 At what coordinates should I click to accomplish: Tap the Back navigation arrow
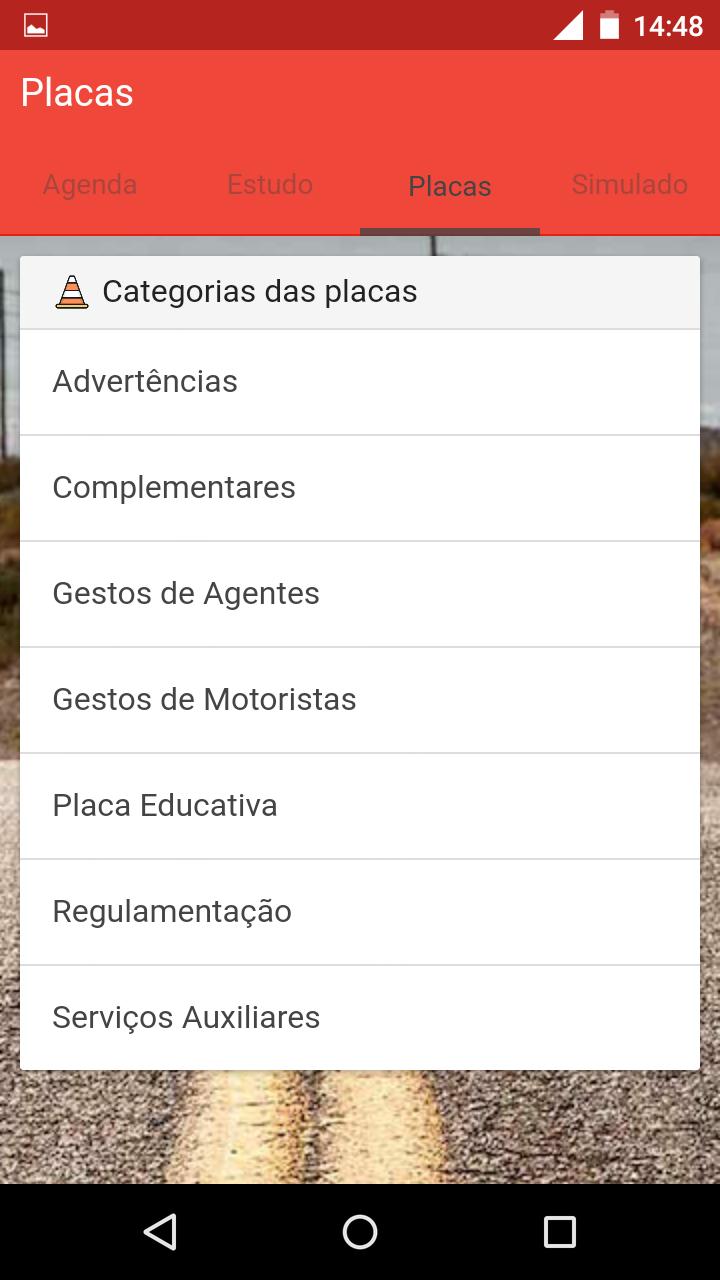pyautogui.click(x=160, y=1232)
